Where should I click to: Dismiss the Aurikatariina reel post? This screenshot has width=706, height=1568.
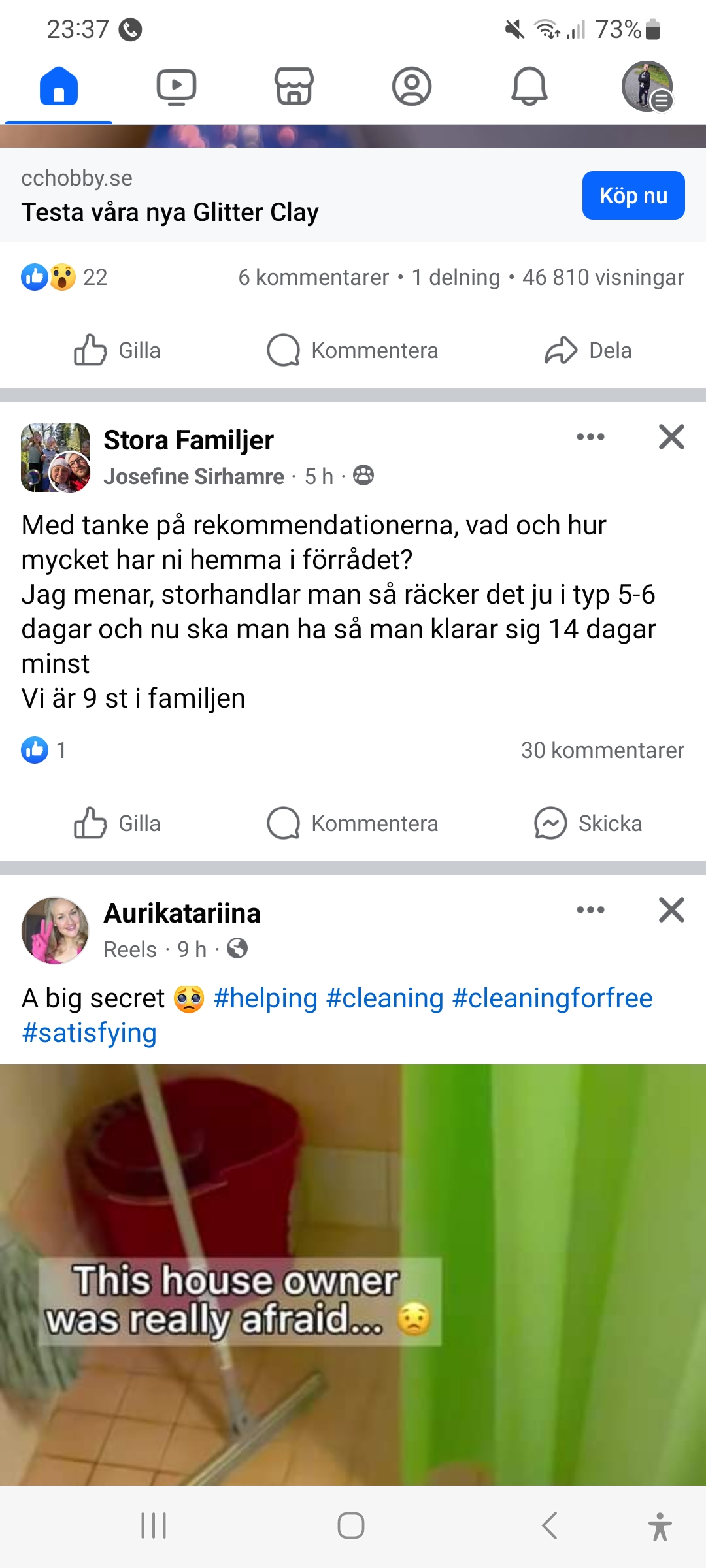671,910
